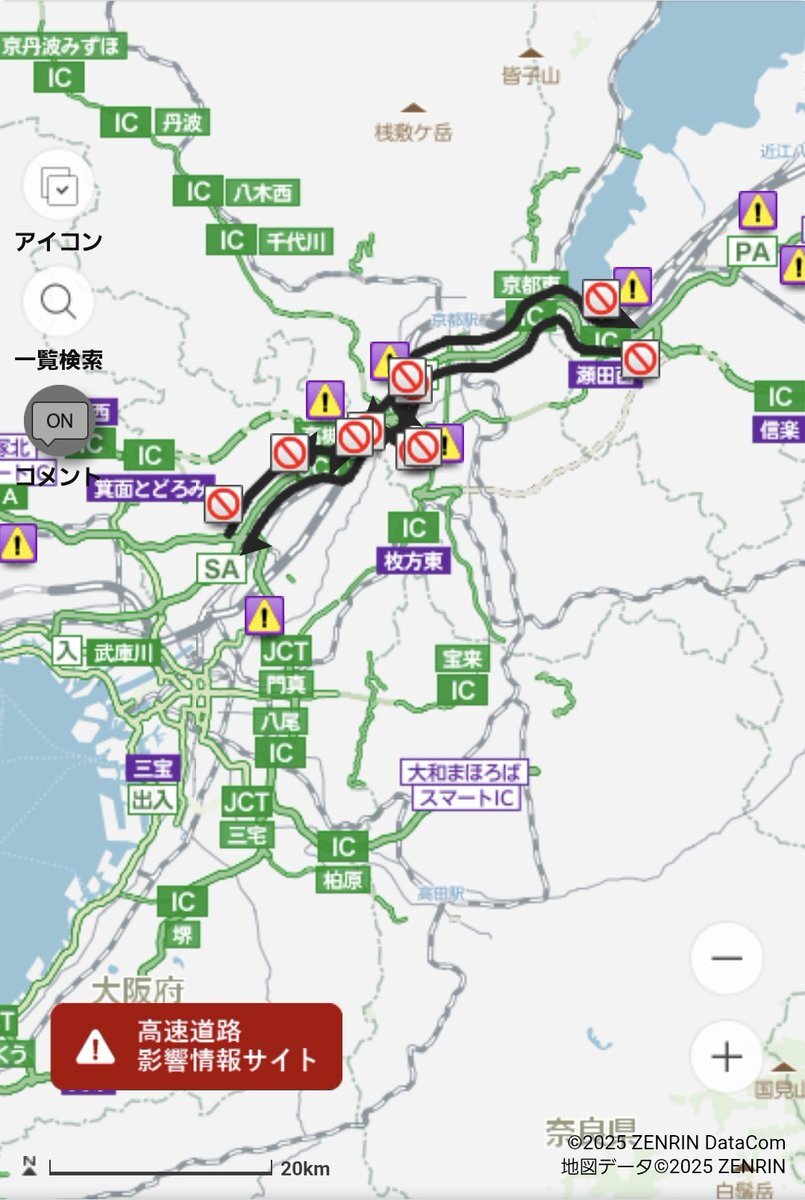Toggle the コメント ON switch

pos(59,421)
